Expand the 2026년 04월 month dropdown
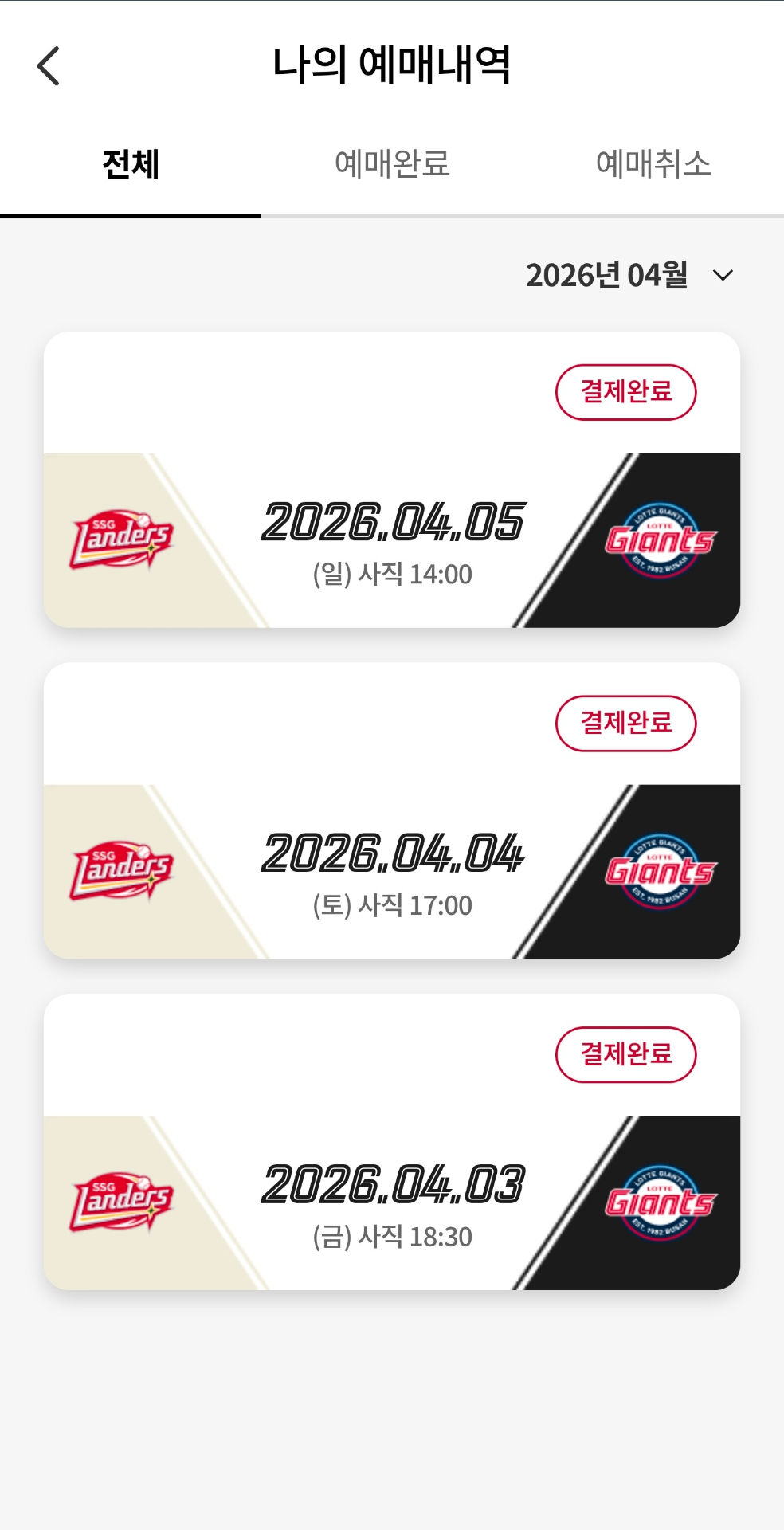Image resolution: width=784 pixels, height=1530 pixels. point(629,276)
